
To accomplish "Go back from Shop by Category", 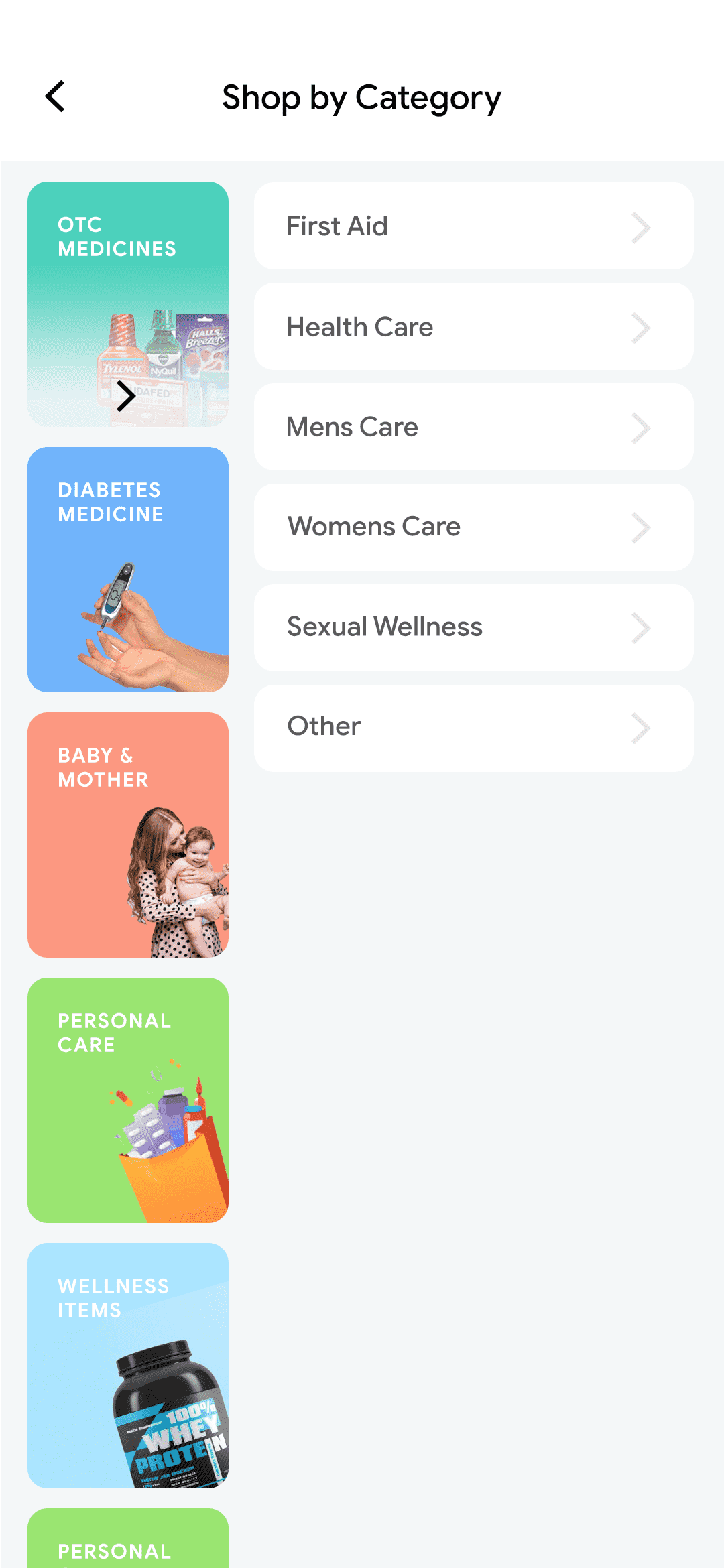I will (55, 96).
